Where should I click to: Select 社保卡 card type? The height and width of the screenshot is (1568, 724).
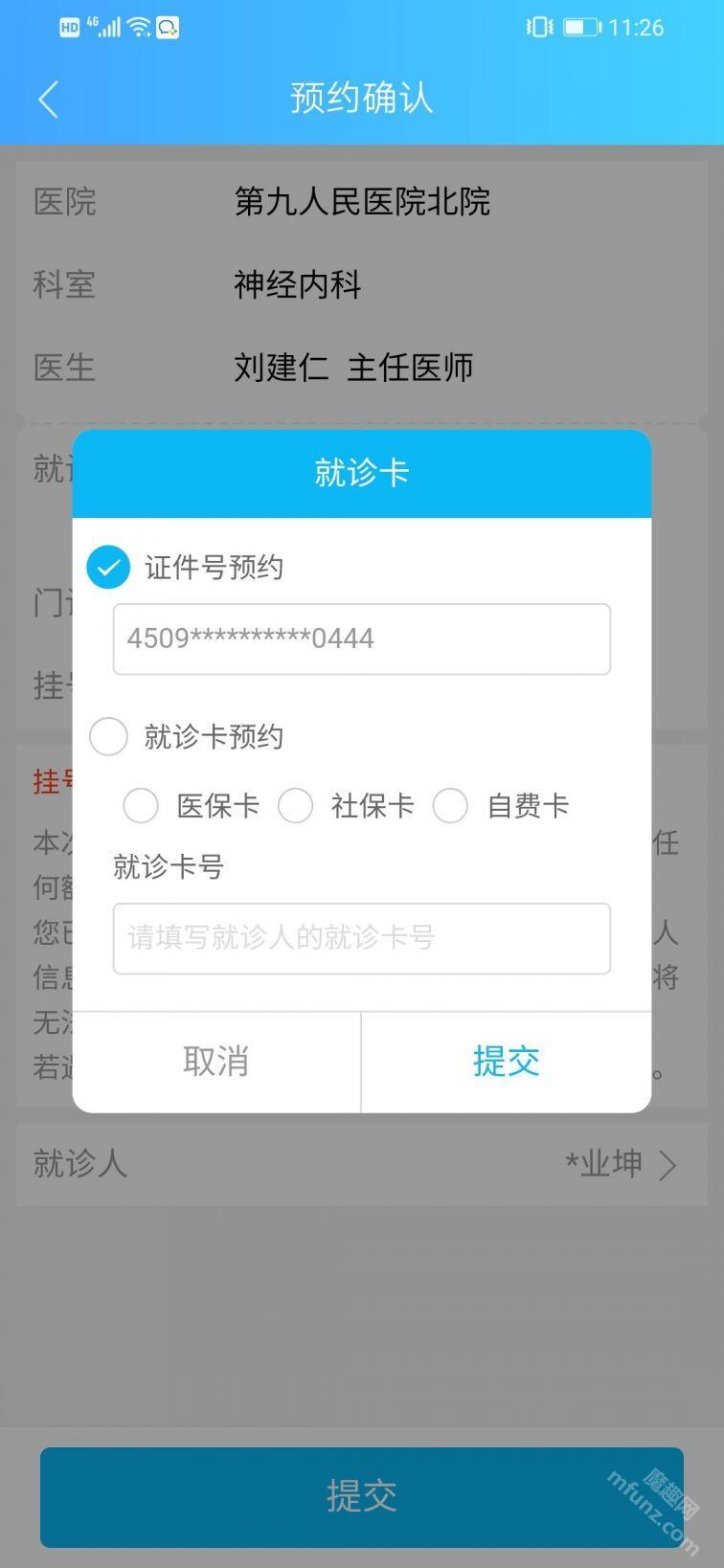[296, 806]
